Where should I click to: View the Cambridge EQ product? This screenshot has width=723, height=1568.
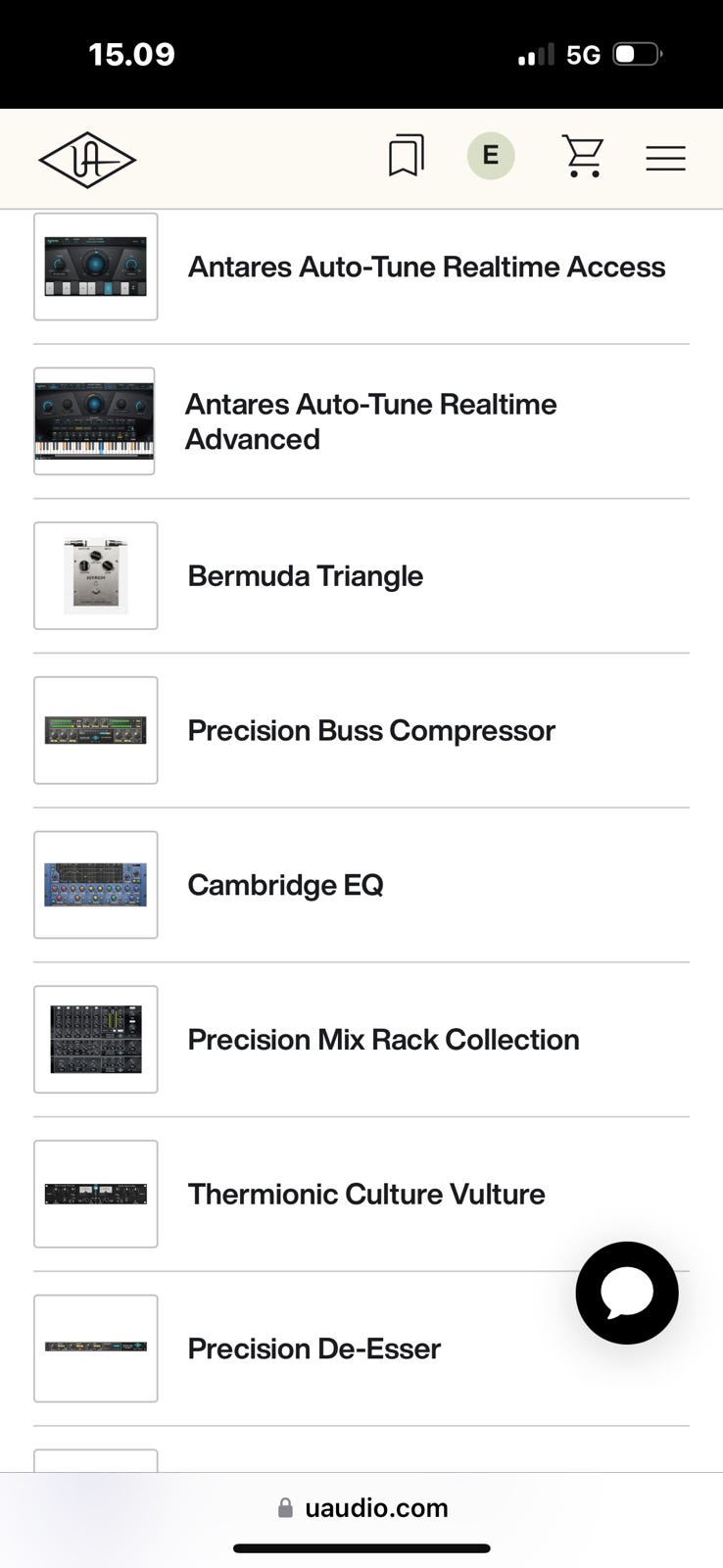click(361, 885)
